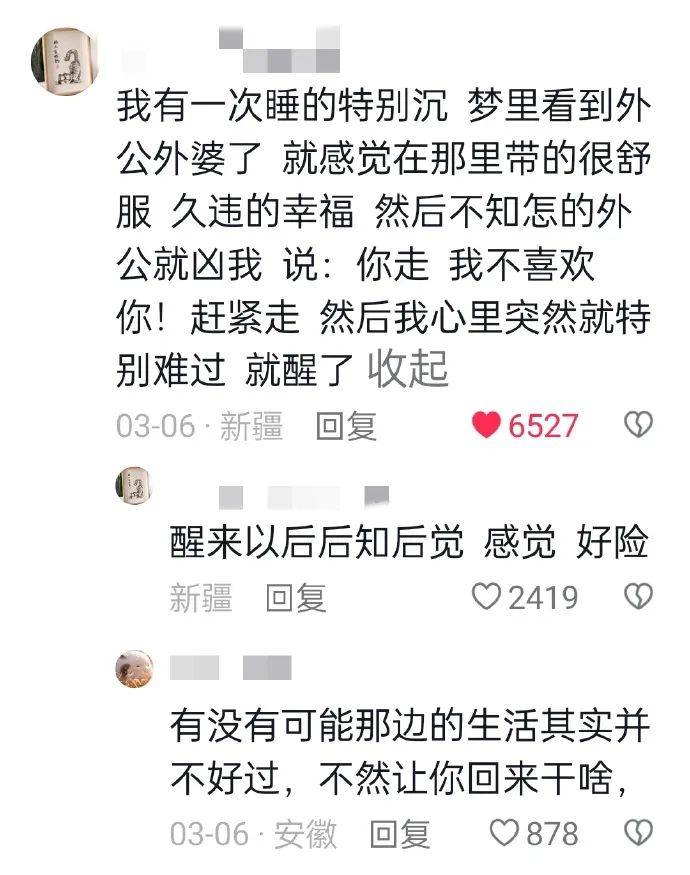Open avatar of the 安徽 commenter
Viewport: 690px width, 875px height.
(135, 665)
